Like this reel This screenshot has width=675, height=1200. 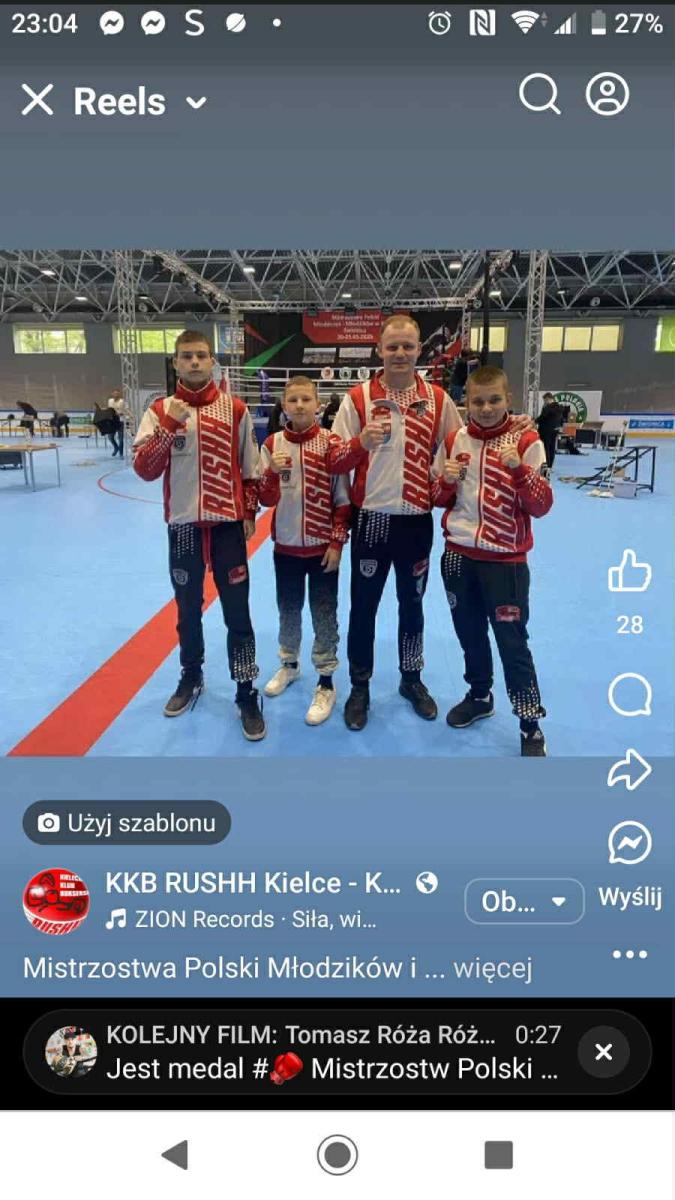pos(629,571)
